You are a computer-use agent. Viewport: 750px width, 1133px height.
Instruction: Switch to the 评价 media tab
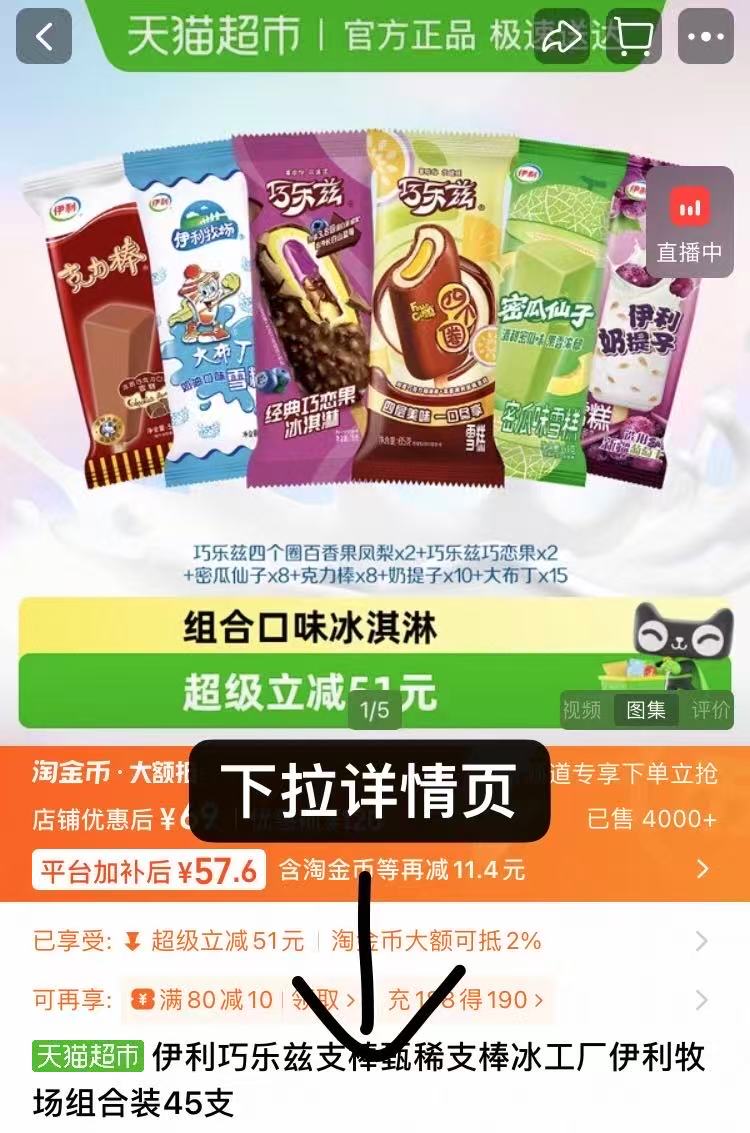[x=710, y=710]
